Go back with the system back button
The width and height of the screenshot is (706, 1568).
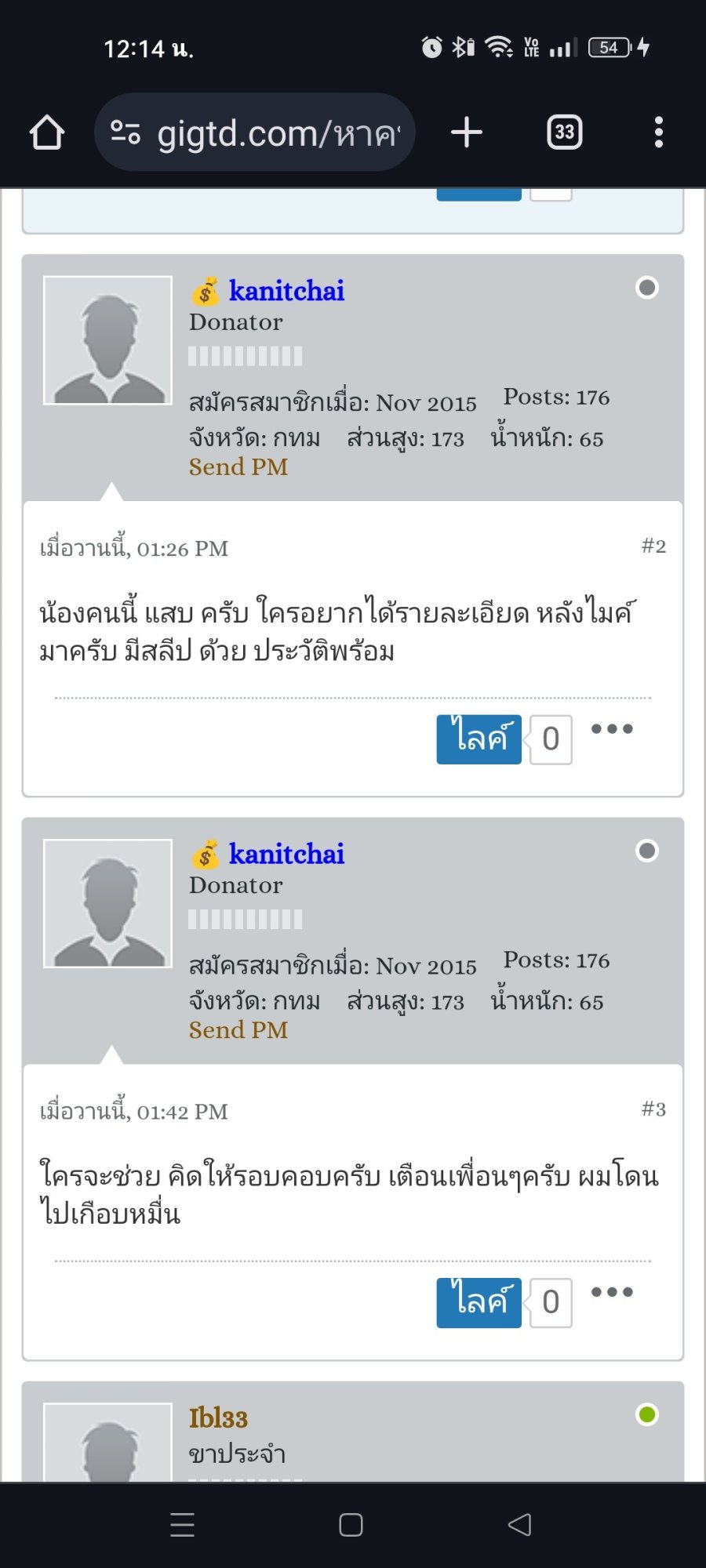[x=519, y=1525]
